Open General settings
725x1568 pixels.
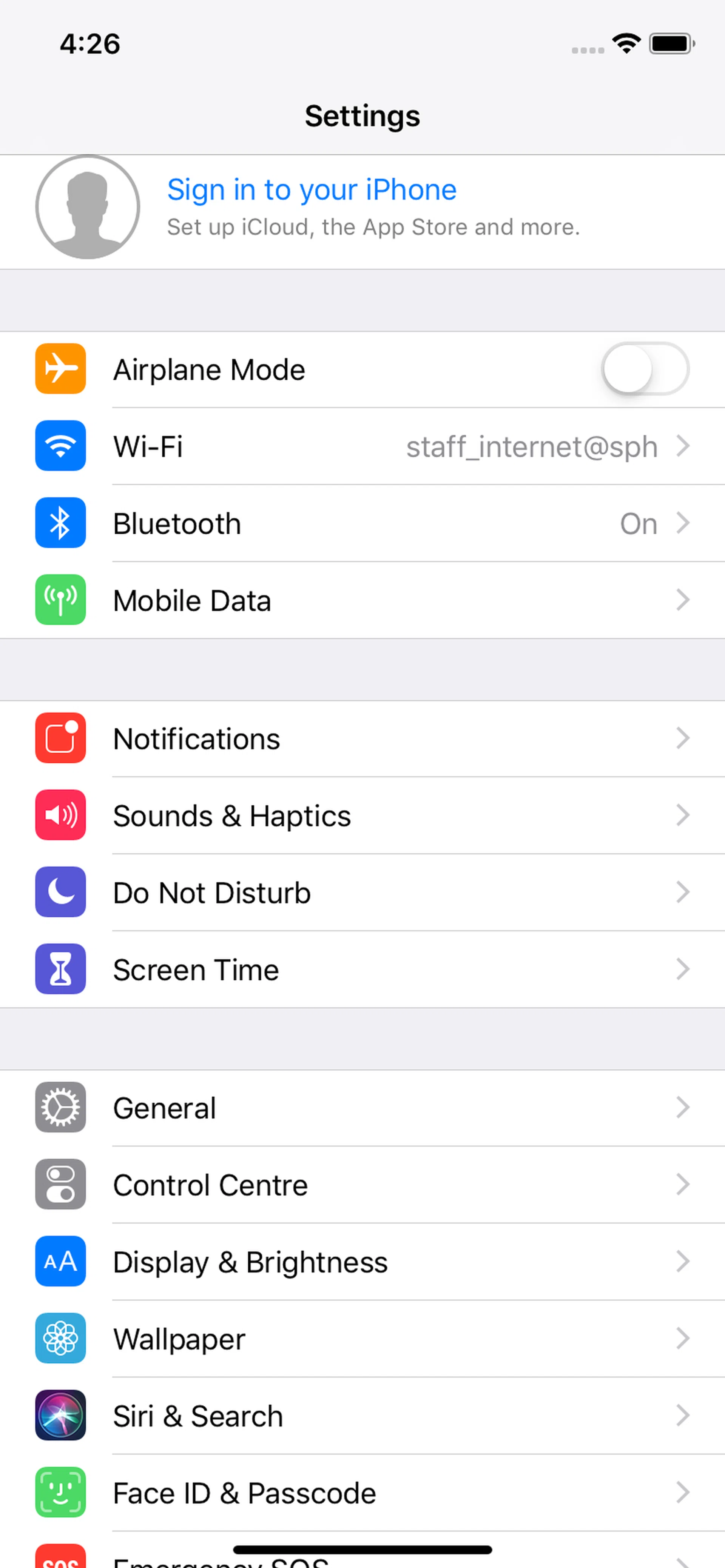click(x=362, y=1108)
